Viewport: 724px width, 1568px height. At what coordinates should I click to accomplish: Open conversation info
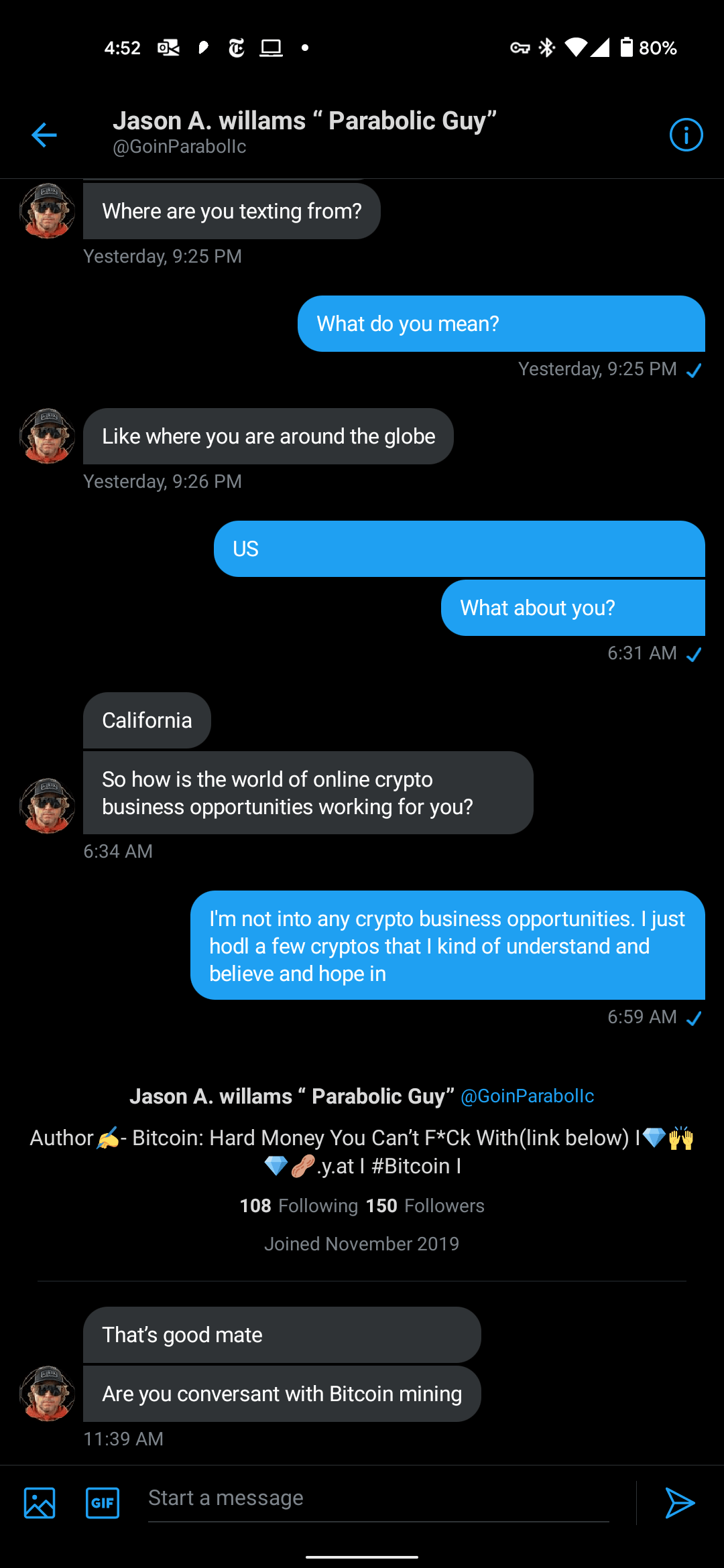coord(686,135)
